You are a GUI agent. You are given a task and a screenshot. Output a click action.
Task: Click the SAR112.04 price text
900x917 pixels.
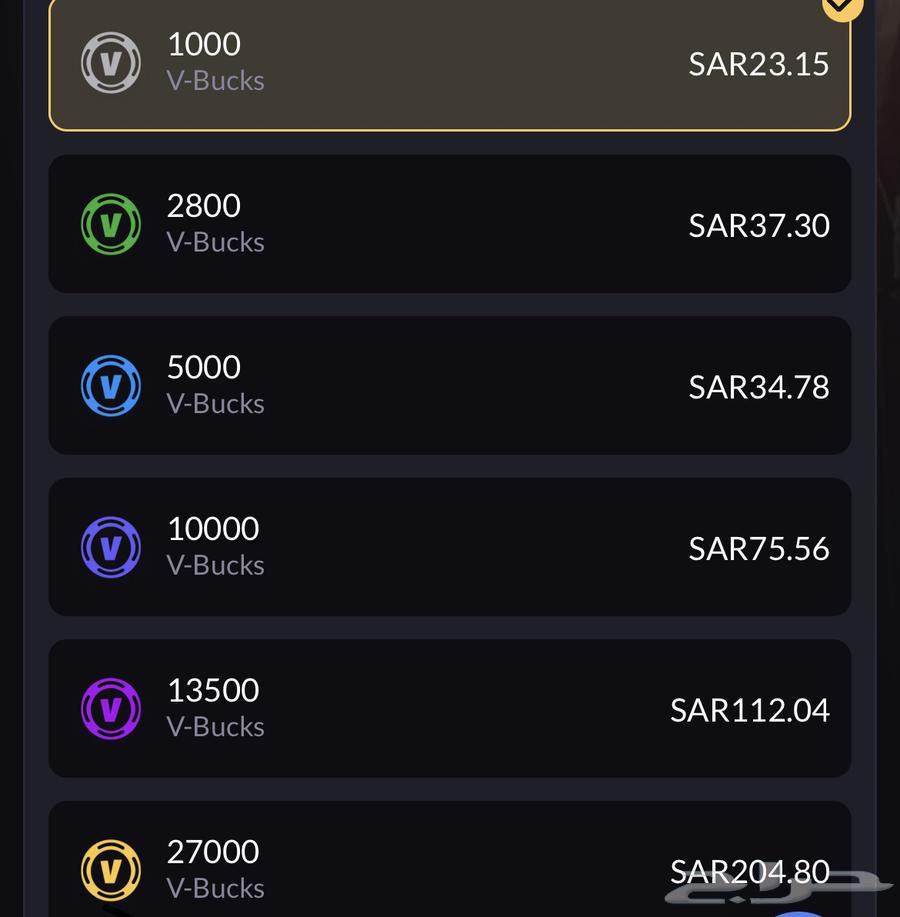pyautogui.click(x=749, y=710)
